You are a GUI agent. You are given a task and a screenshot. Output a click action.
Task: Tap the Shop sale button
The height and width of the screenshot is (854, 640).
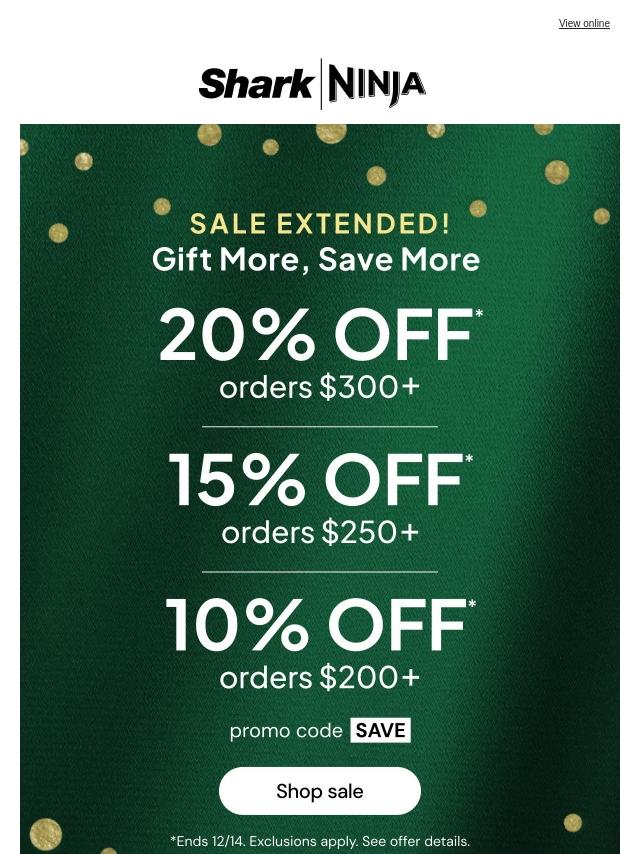coord(320,791)
